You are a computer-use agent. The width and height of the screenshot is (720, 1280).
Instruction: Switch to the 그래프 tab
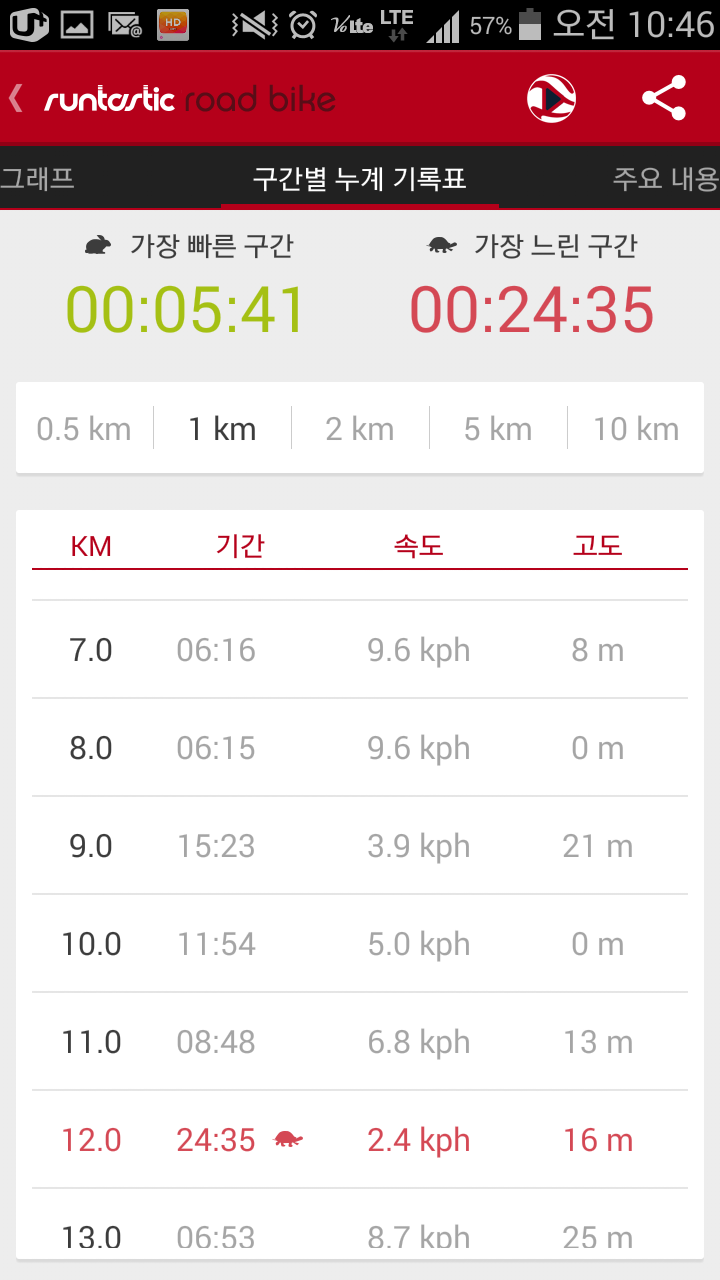pos(38,179)
